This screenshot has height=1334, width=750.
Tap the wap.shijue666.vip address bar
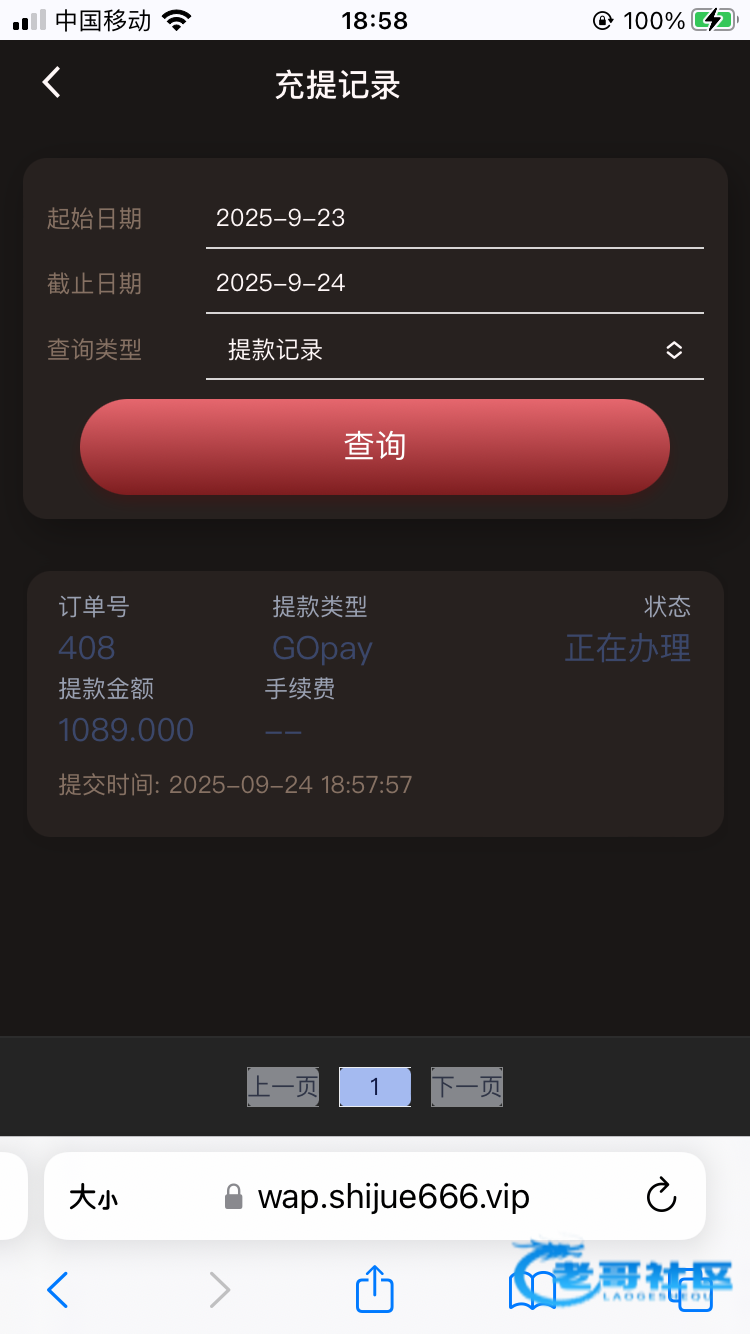click(x=393, y=1196)
